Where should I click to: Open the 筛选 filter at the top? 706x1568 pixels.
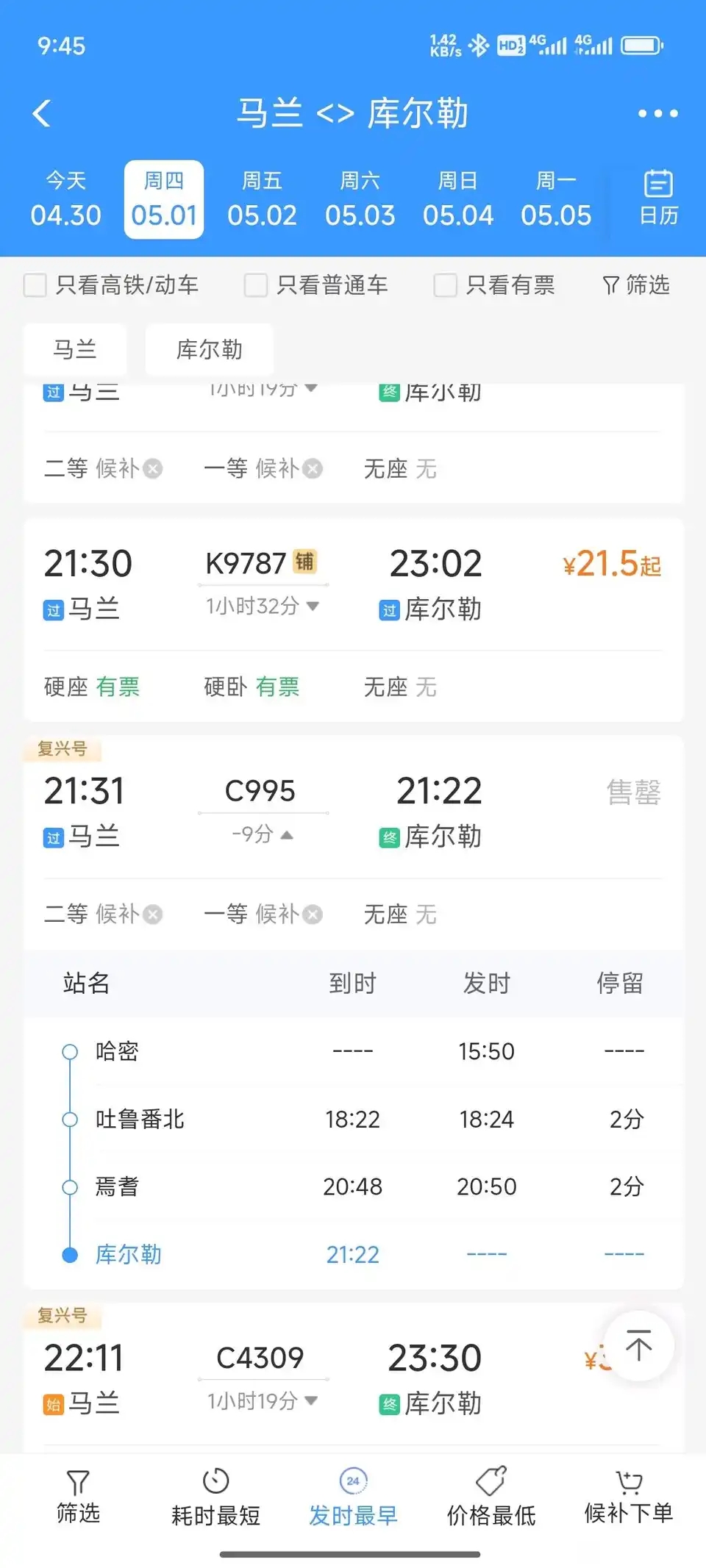point(636,284)
